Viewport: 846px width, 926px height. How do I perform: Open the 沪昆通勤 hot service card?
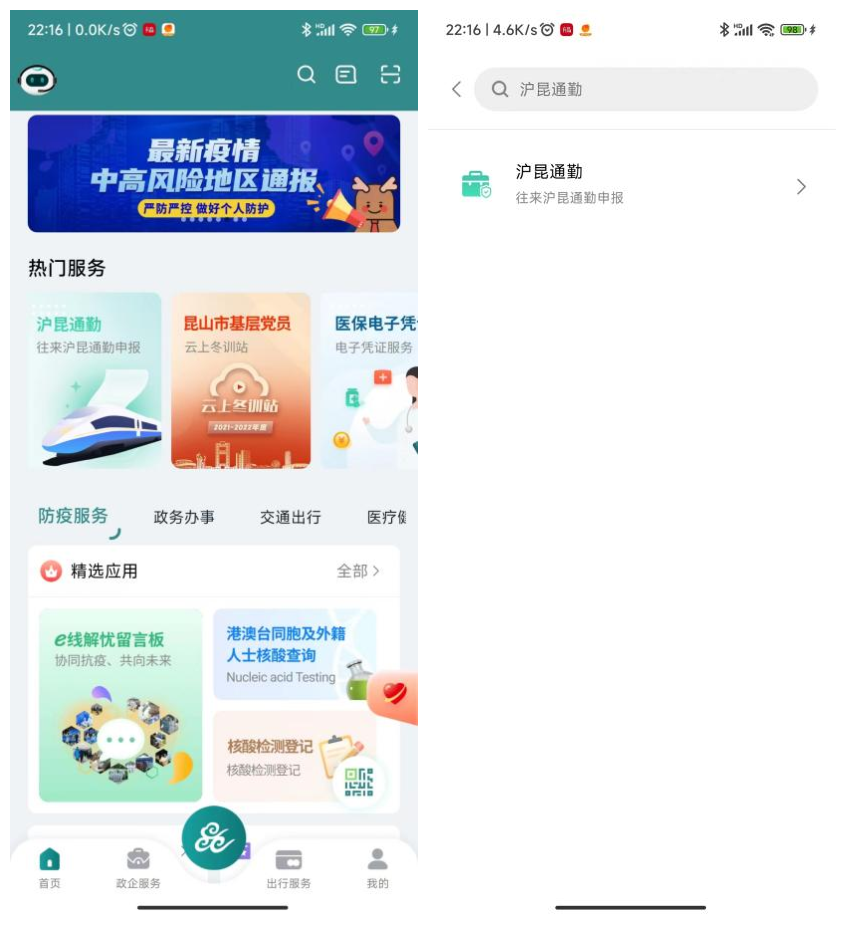95,380
